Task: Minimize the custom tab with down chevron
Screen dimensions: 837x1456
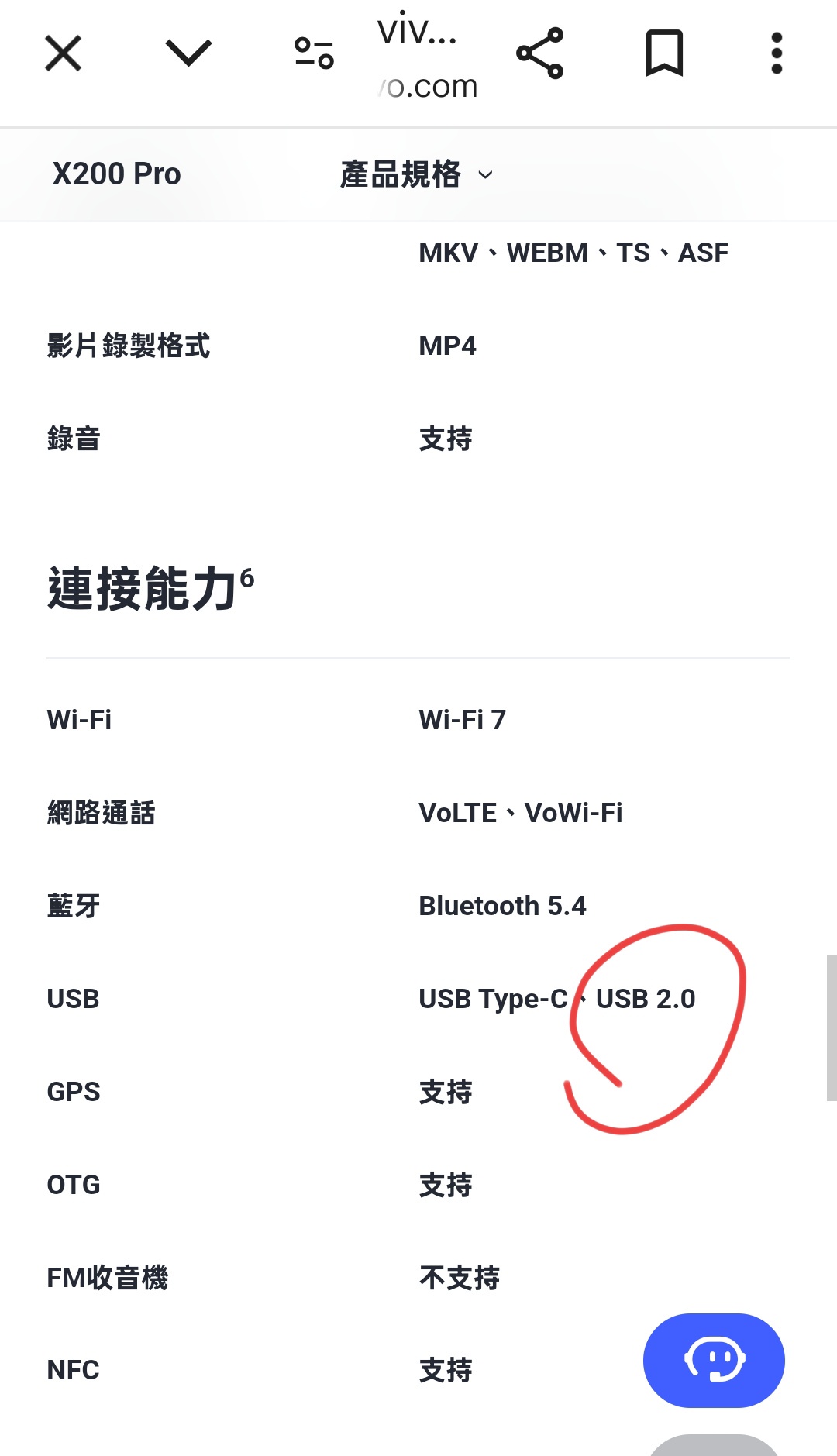Action: coord(188,53)
